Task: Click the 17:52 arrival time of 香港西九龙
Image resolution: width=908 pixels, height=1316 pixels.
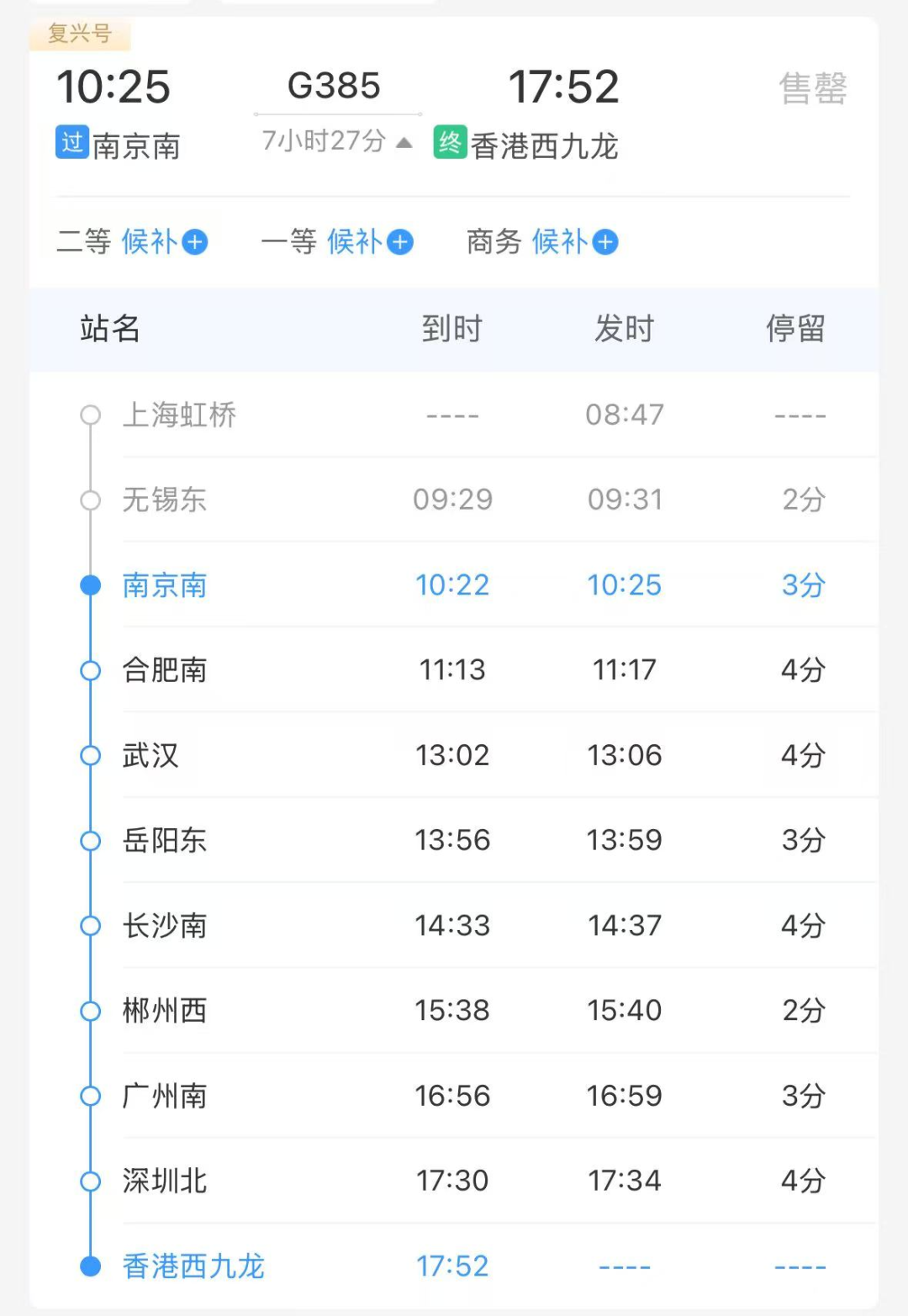Action: (454, 1265)
